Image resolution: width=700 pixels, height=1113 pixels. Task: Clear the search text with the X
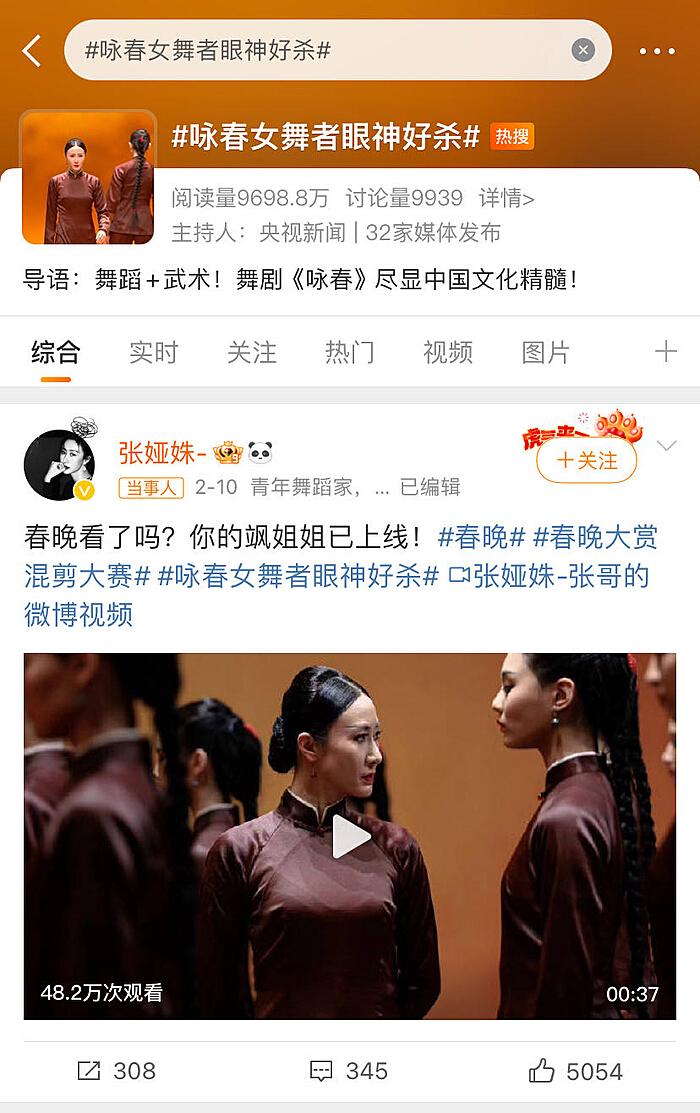(583, 50)
